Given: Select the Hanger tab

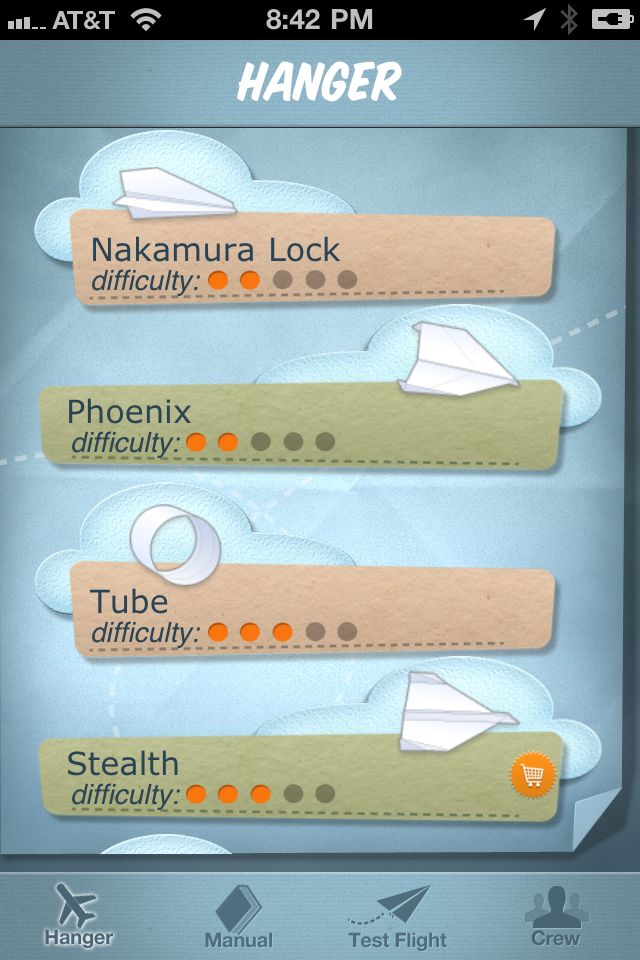Looking at the screenshot, I should tap(78, 916).
